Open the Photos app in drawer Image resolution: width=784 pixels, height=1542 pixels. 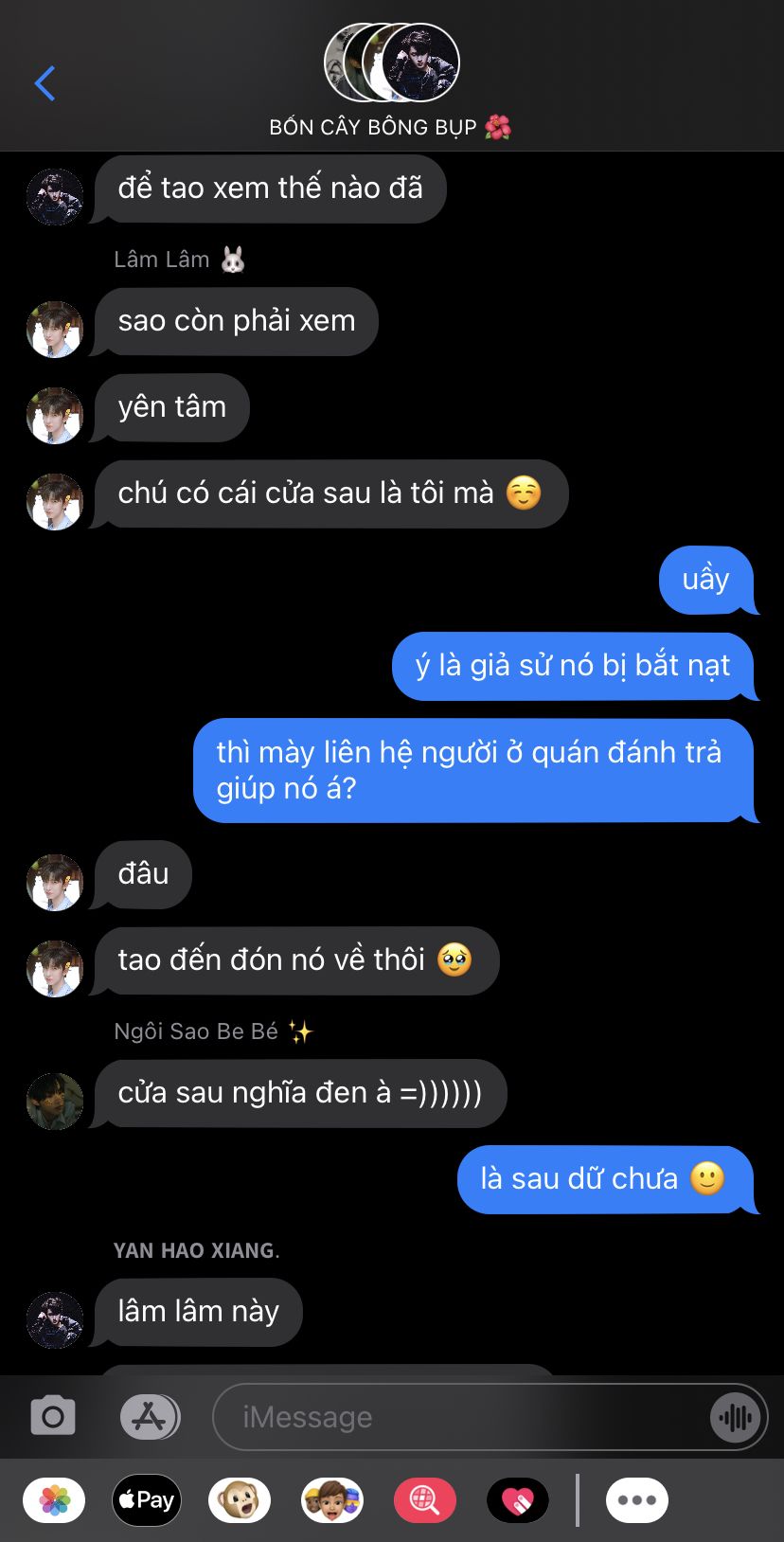click(x=54, y=1500)
